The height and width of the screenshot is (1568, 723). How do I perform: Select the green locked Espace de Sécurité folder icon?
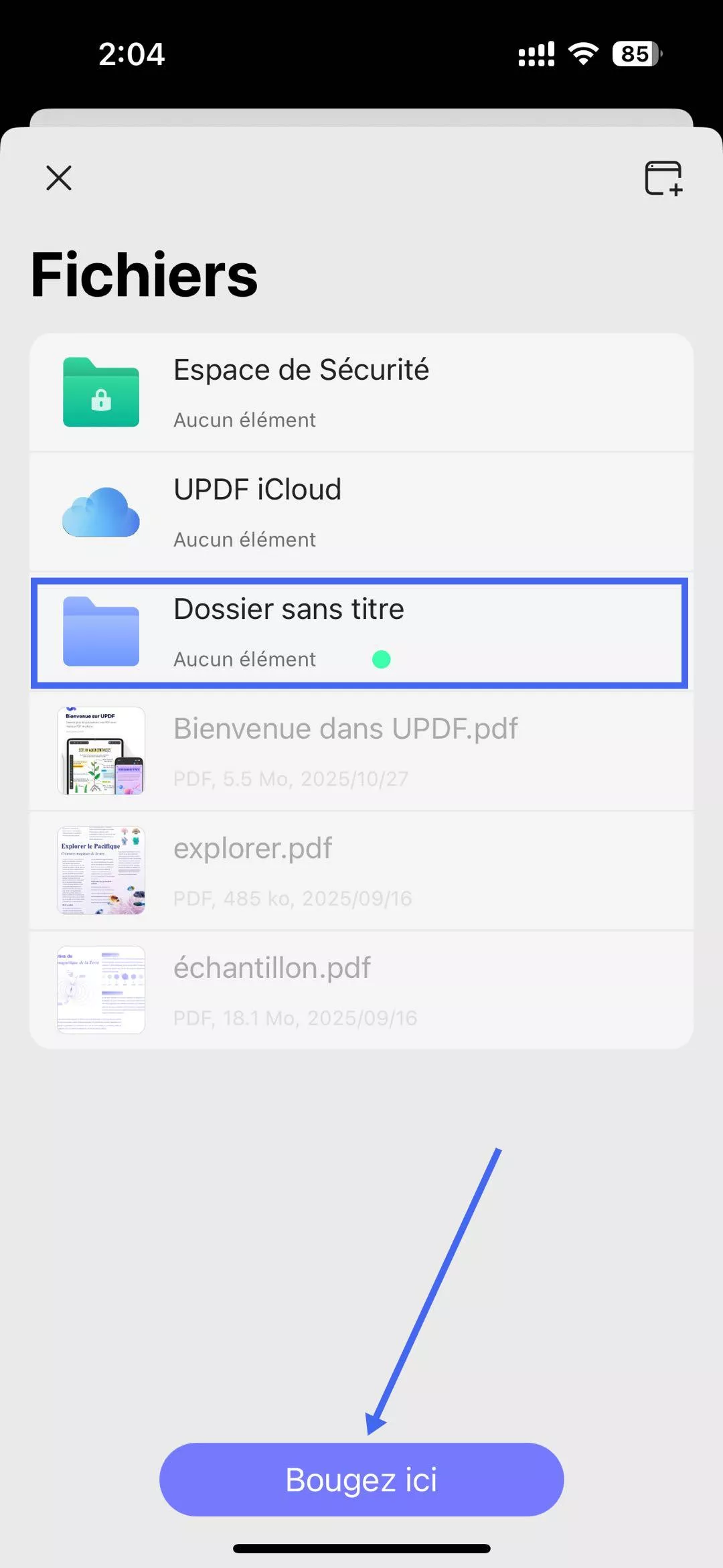click(x=100, y=393)
